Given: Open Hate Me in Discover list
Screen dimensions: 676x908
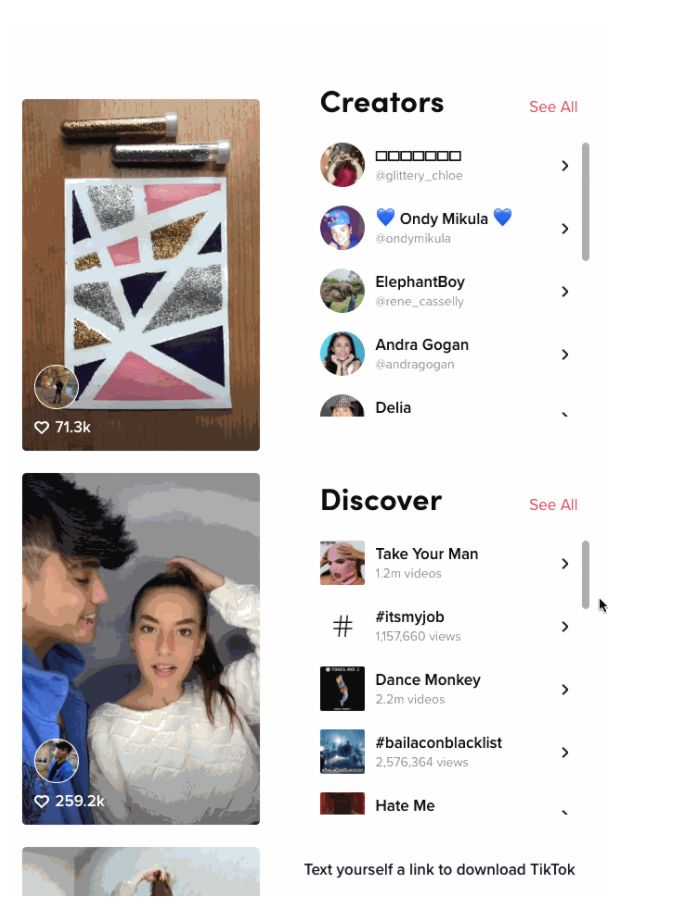Looking at the screenshot, I should coord(445,805).
